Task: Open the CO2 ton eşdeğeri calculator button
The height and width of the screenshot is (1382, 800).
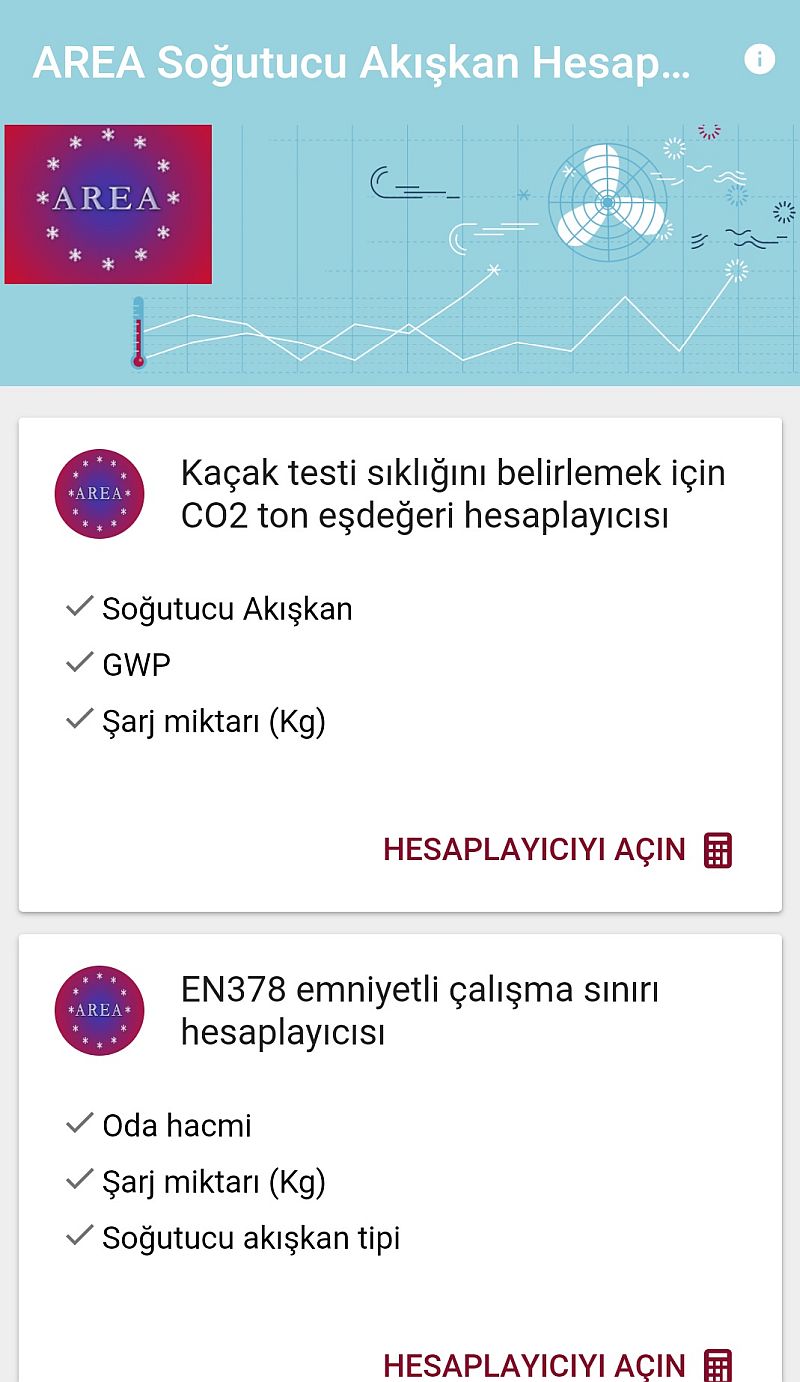Action: 558,849
